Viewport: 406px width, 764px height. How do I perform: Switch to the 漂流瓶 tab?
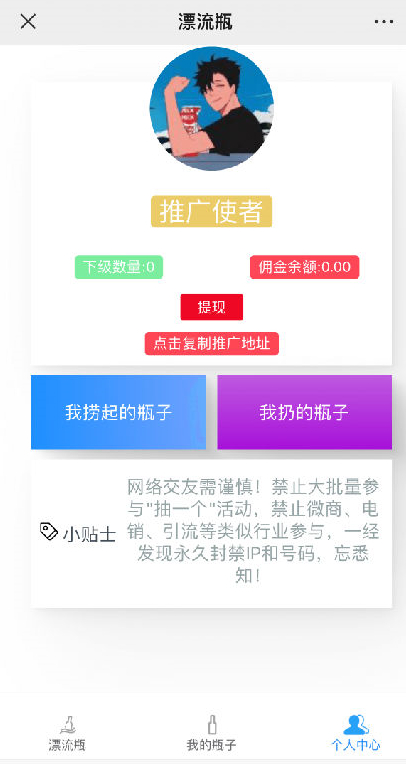click(68, 733)
